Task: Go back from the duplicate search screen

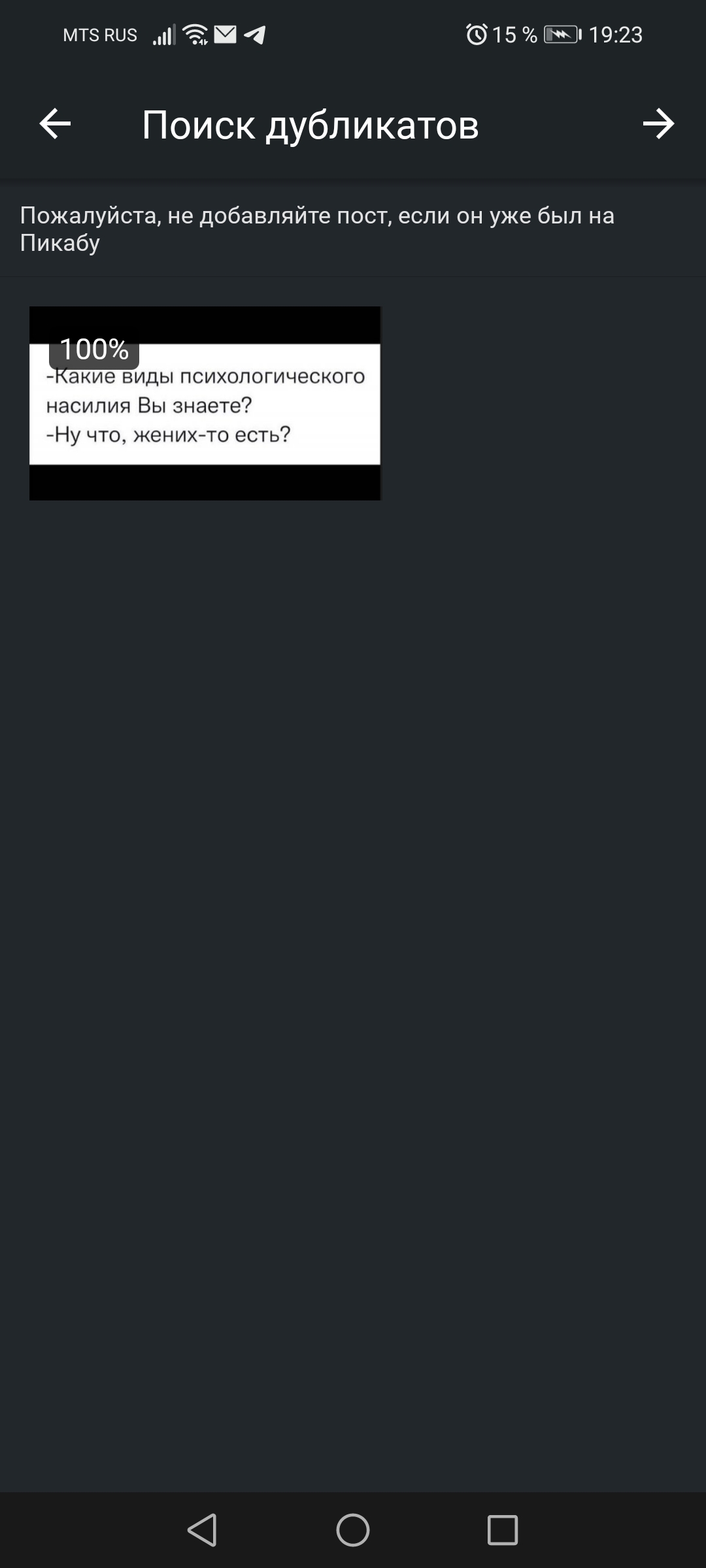Action: pyautogui.click(x=55, y=124)
